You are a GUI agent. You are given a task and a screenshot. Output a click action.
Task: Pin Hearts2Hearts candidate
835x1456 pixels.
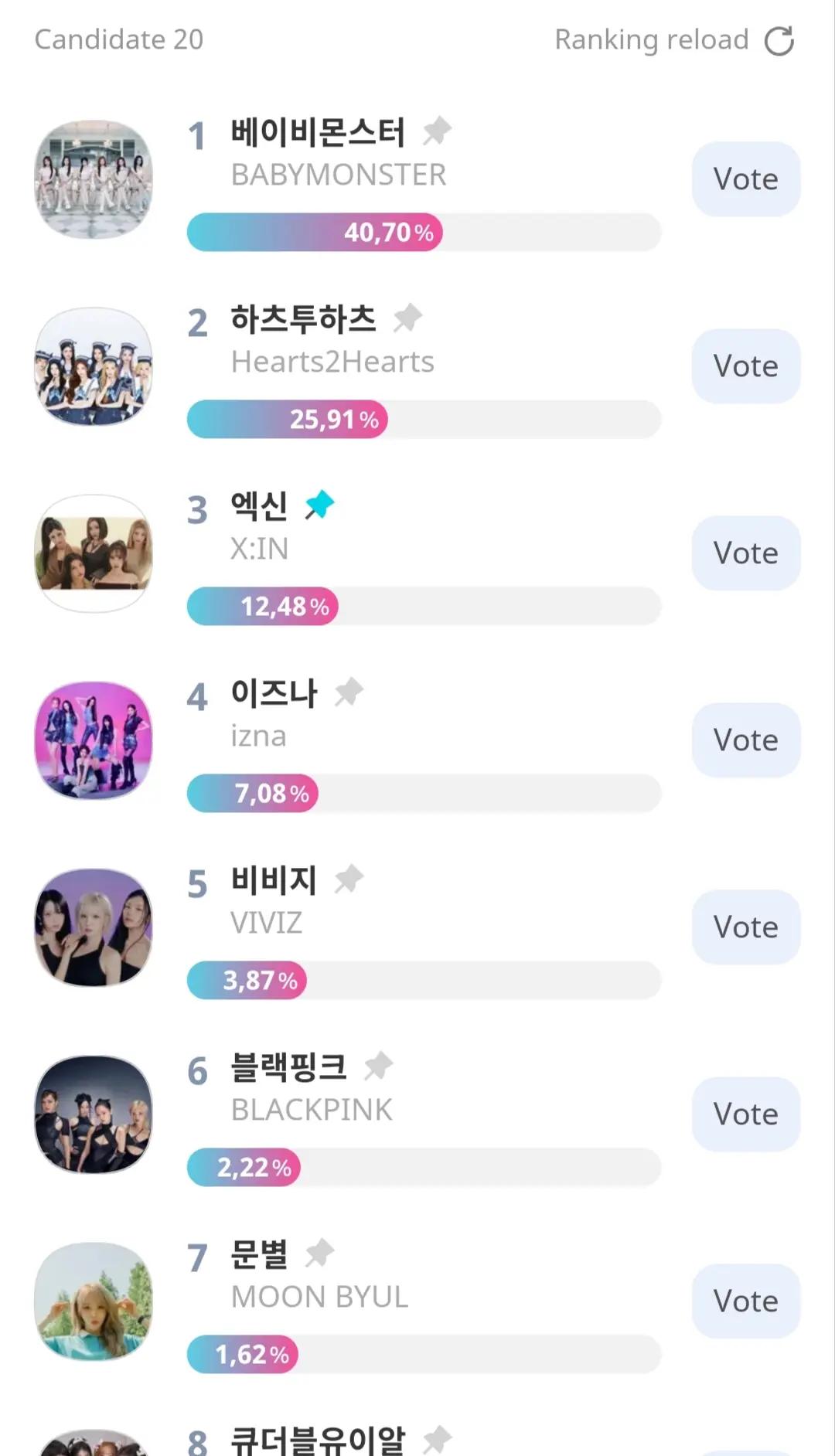pyautogui.click(x=407, y=318)
